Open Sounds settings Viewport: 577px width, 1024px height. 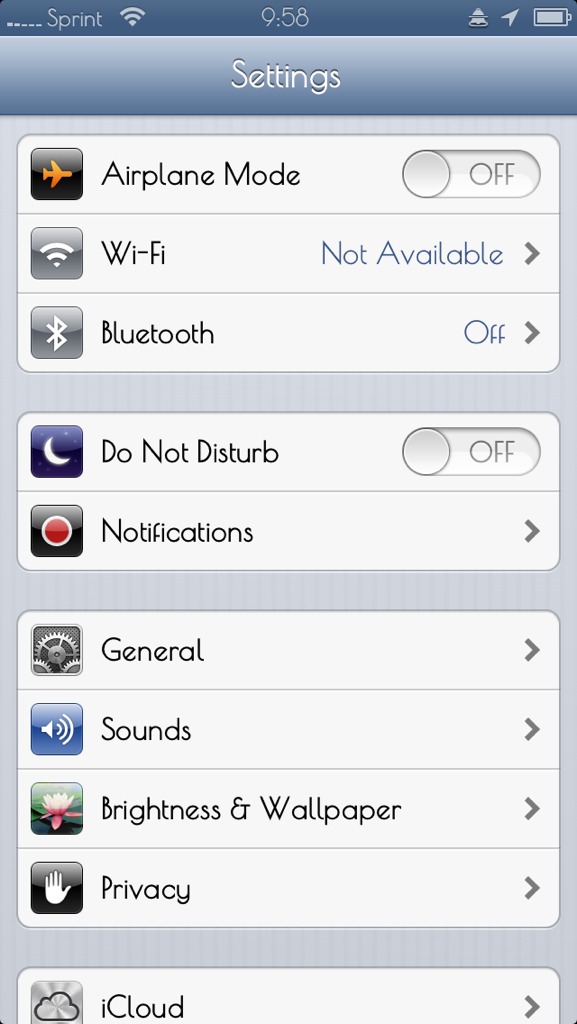(x=288, y=729)
